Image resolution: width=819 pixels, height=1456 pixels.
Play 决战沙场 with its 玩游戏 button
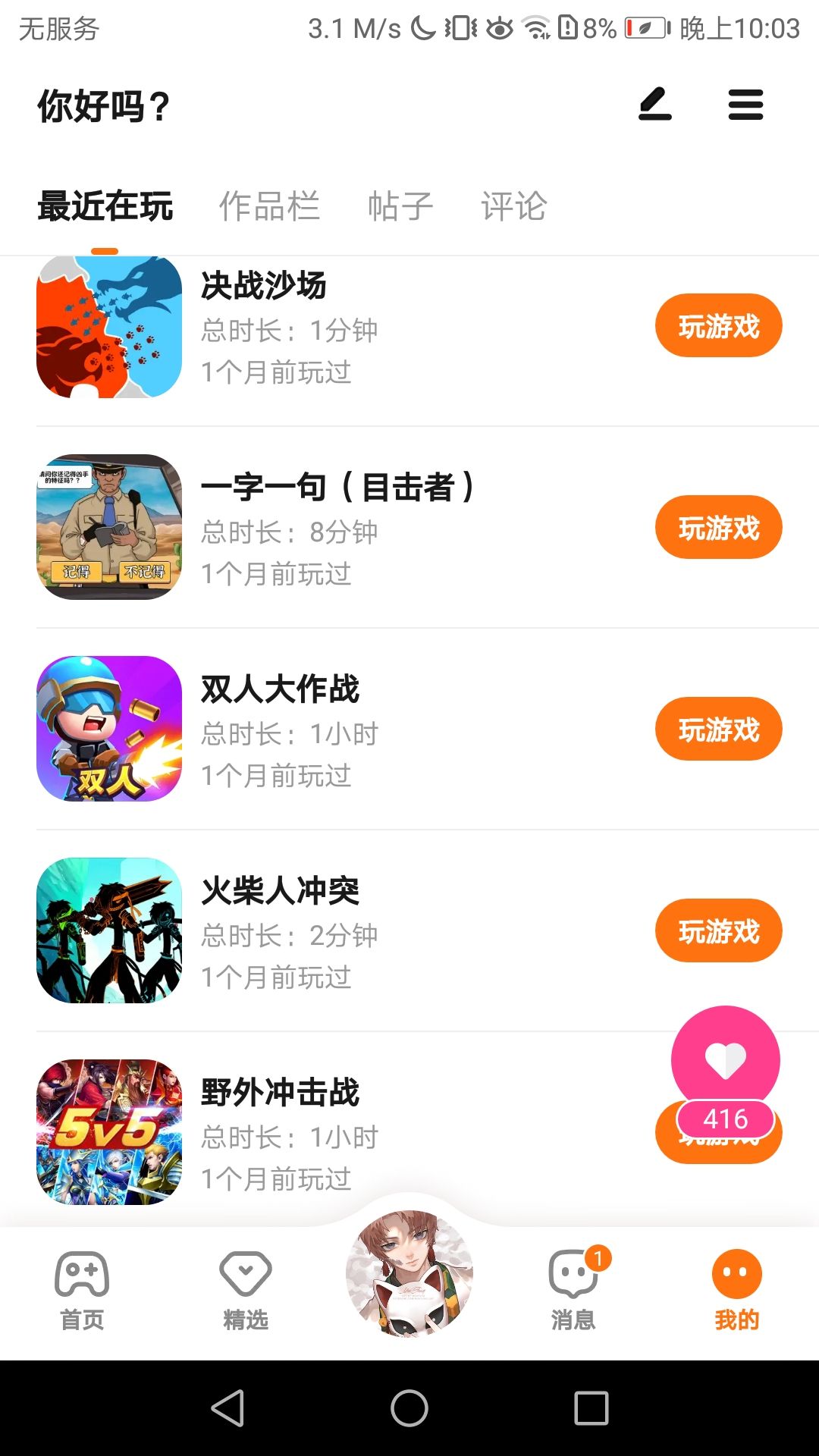pyautogui.click(x=718, y=326)
